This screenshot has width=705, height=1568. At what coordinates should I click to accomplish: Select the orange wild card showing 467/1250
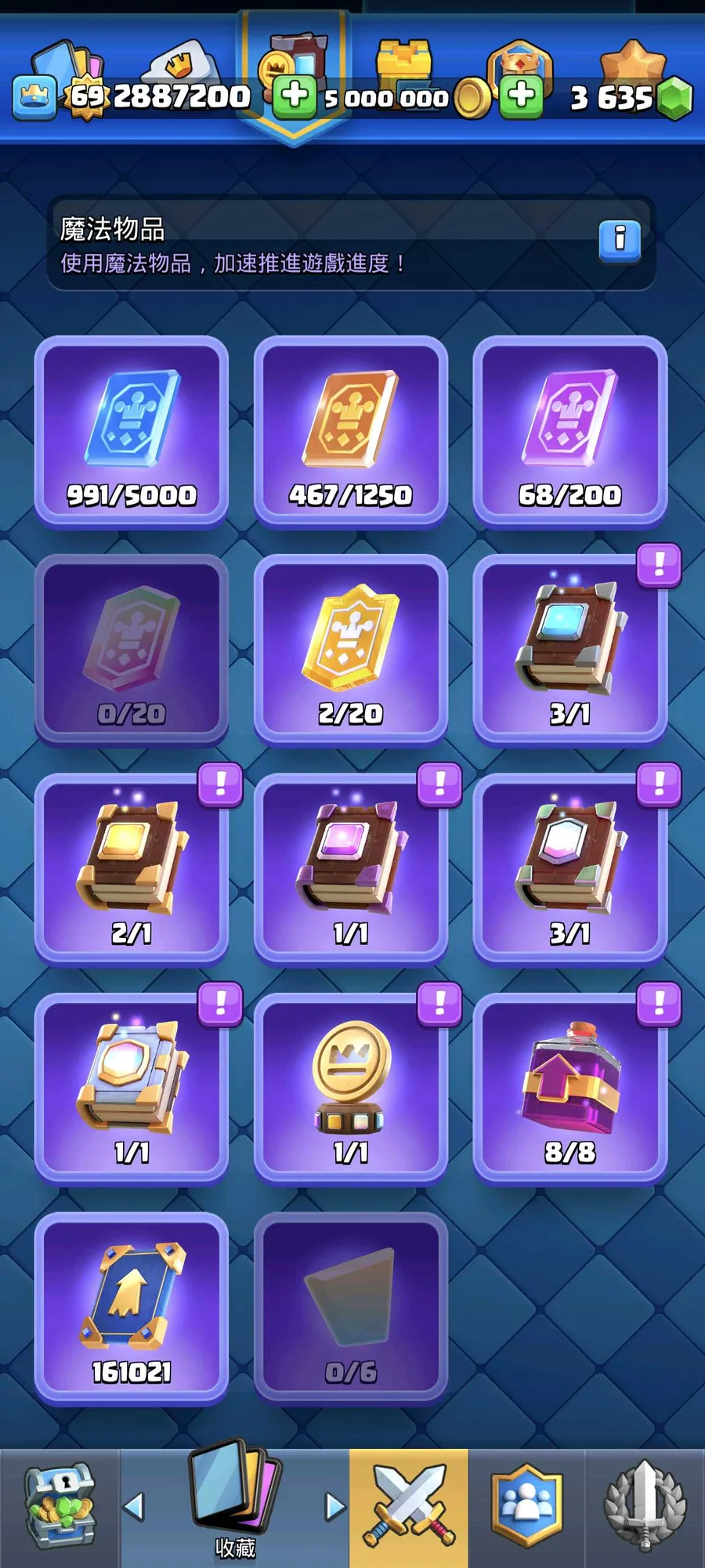click(351, 432)
